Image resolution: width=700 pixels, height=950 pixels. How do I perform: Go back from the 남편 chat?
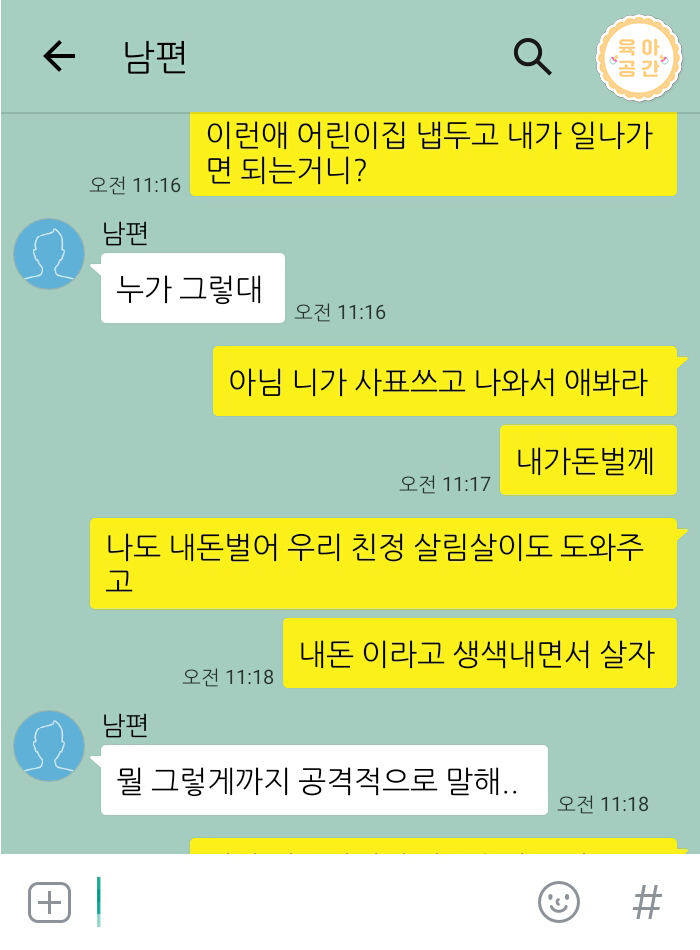tap(60, 57)
